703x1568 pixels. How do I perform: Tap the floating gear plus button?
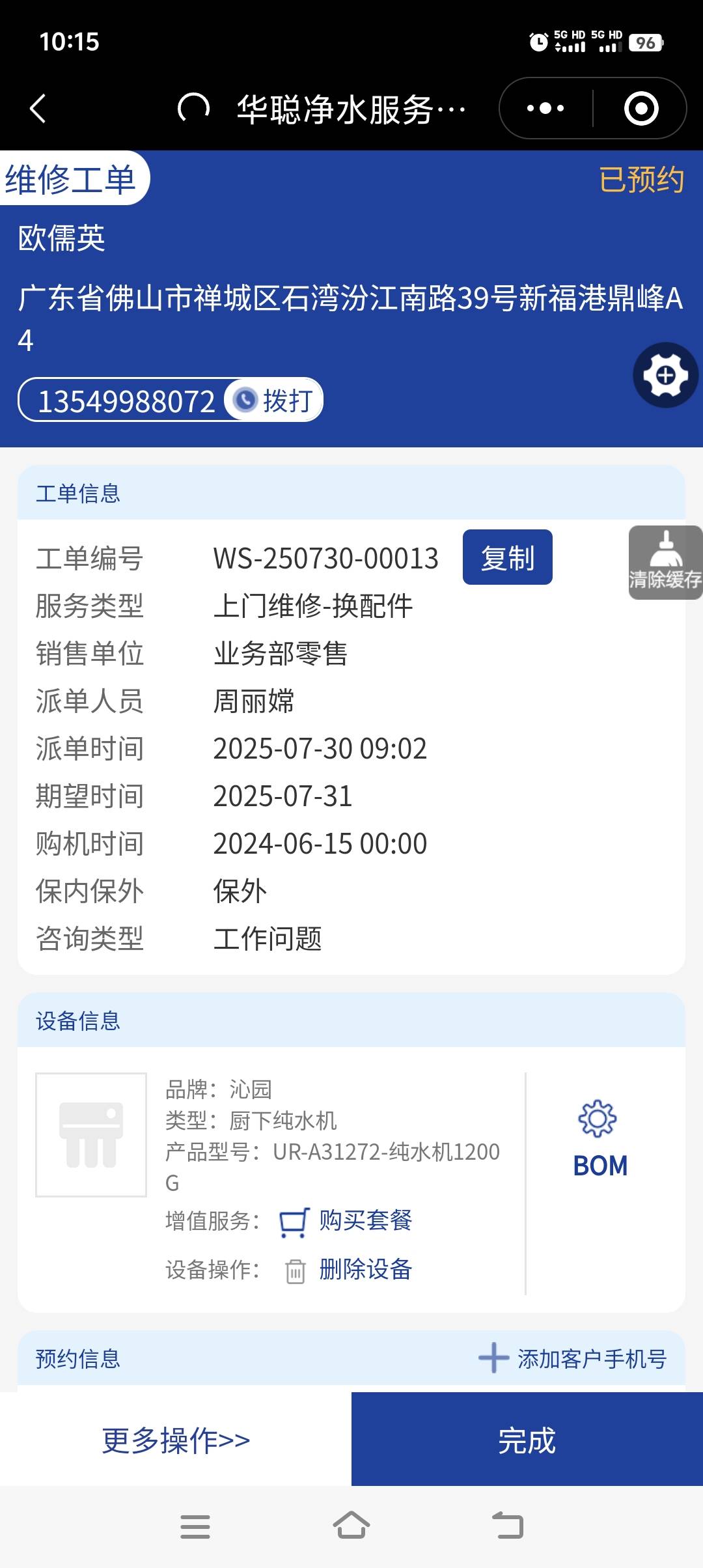coord(665,375)
